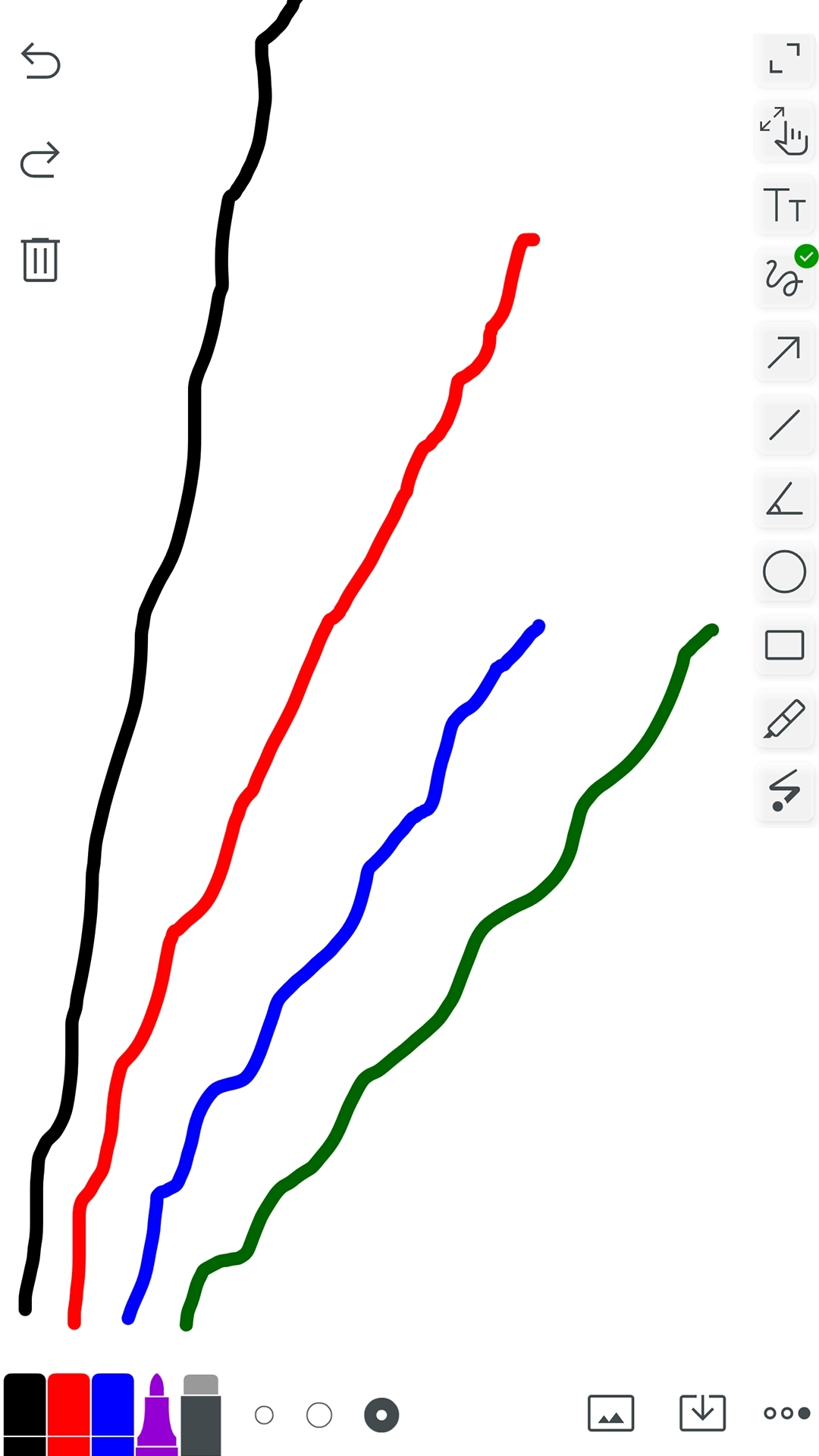The width and height of the screenshot is (819, 1456).
Task: Redo the undone stroke
Action: (x=40, y=160)
